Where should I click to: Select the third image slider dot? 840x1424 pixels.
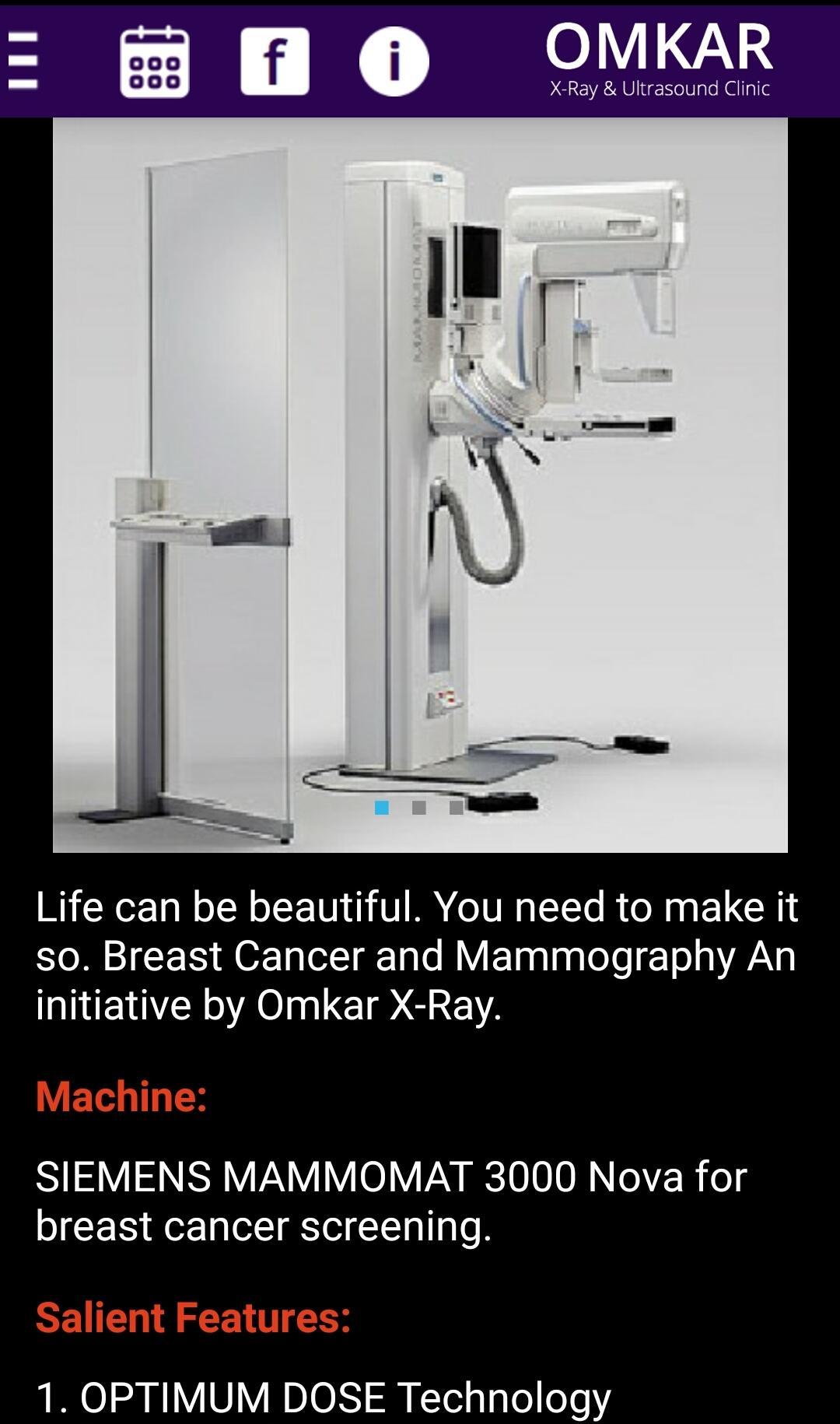tap(456, 808)
